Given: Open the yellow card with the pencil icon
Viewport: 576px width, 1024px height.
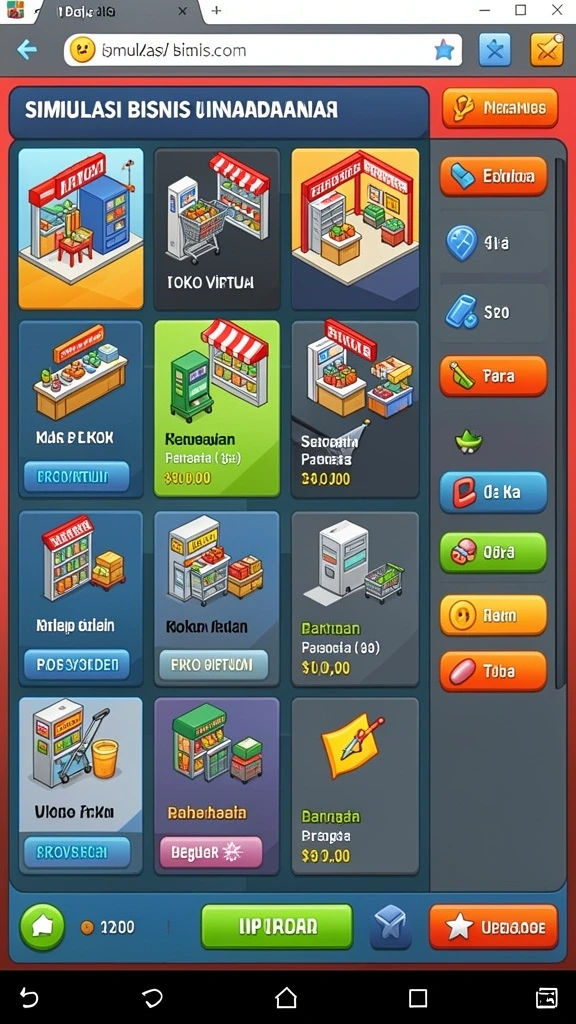Looking at the screenshot, I should [x=355, y=786].
